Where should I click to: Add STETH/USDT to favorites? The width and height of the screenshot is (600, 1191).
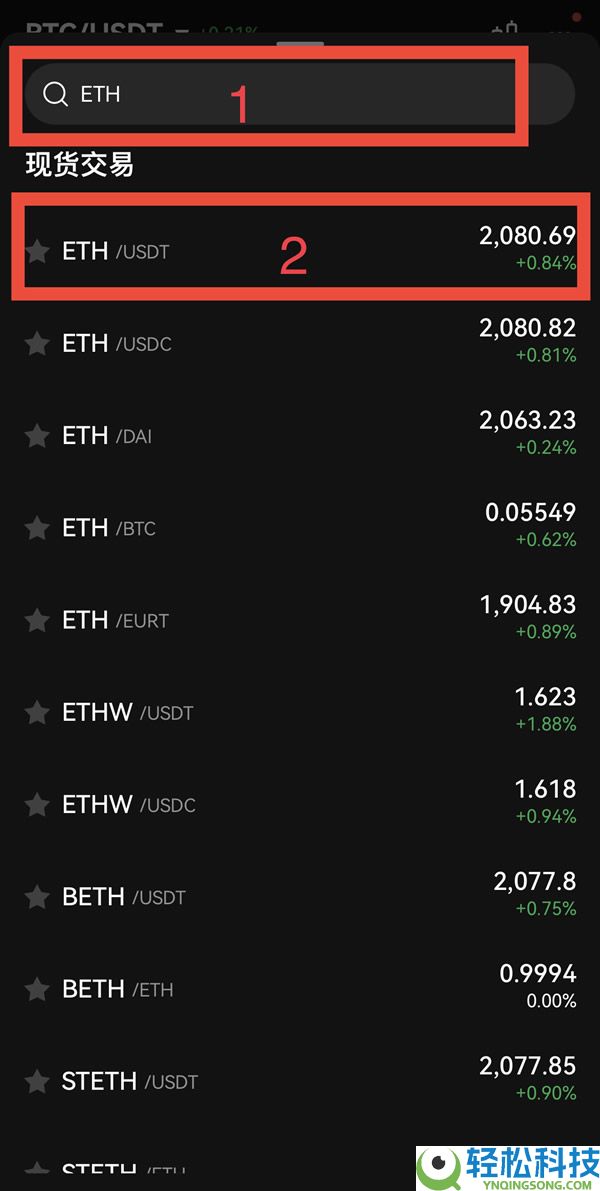click(37, 1081)
